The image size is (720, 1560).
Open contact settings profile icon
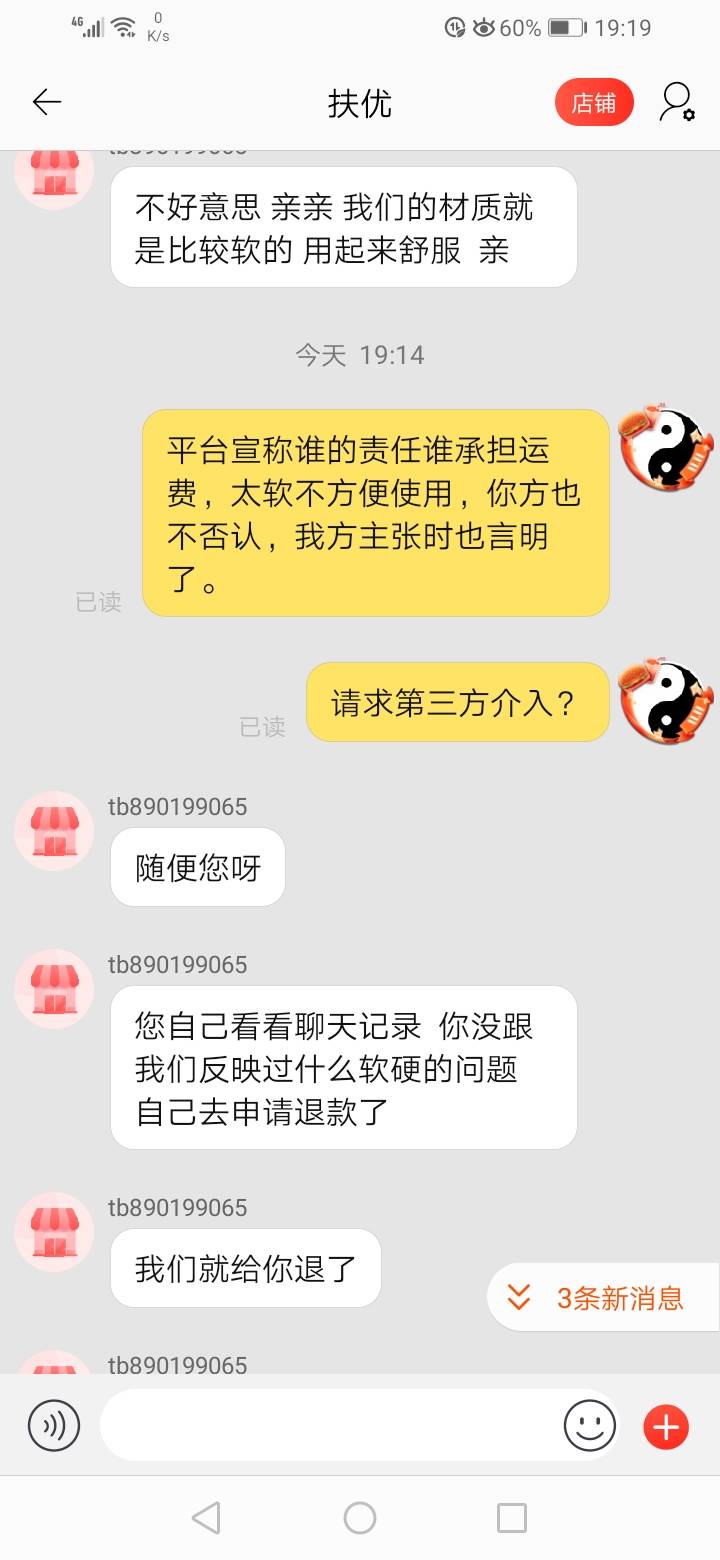click(x=677, y=102)
